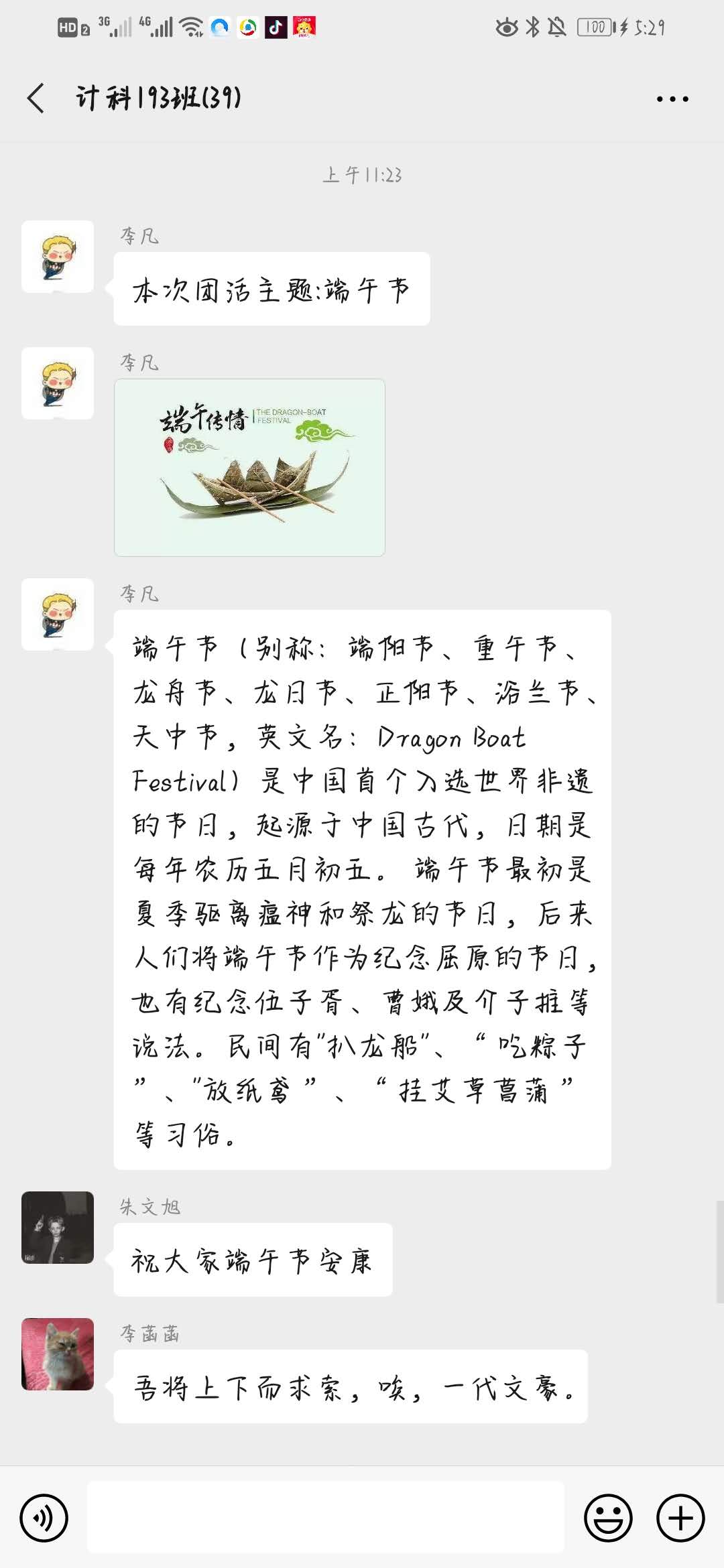Switch to voice message input
This screenshot has height=1568, width=724.
44,1518
